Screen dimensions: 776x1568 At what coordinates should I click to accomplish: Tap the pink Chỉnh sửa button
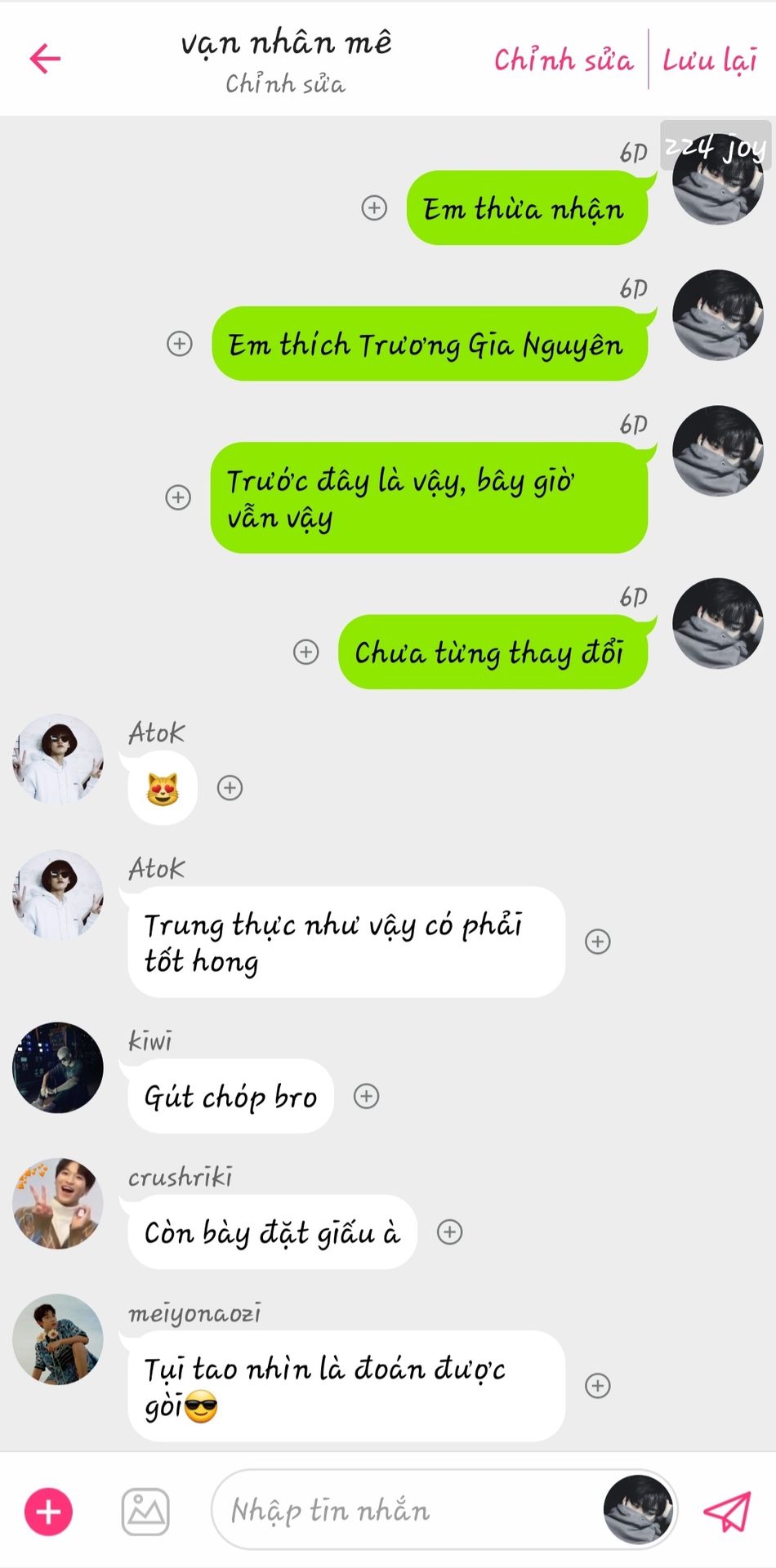pyautogui.click(x=563, y=60)
